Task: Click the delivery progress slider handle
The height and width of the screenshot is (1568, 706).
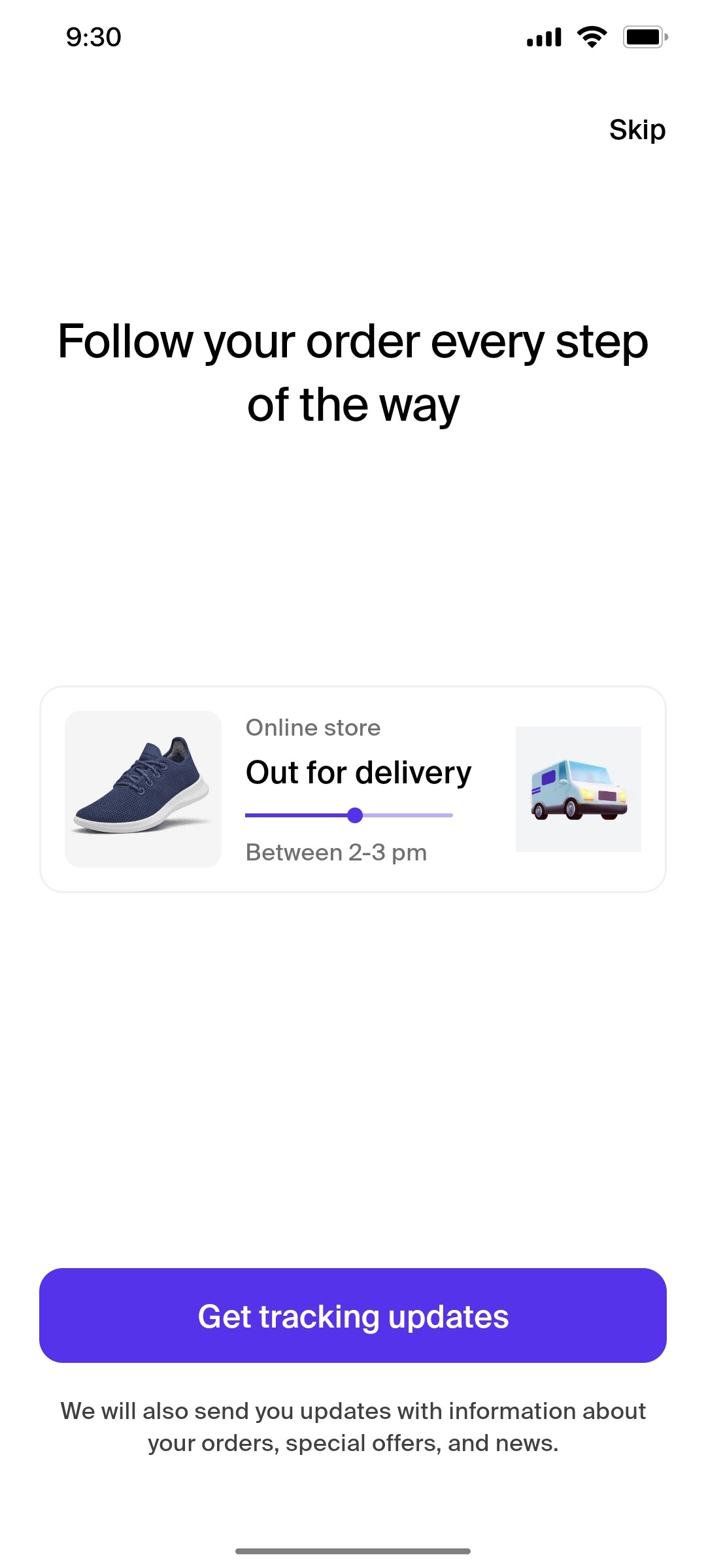Action: (355, 815)
